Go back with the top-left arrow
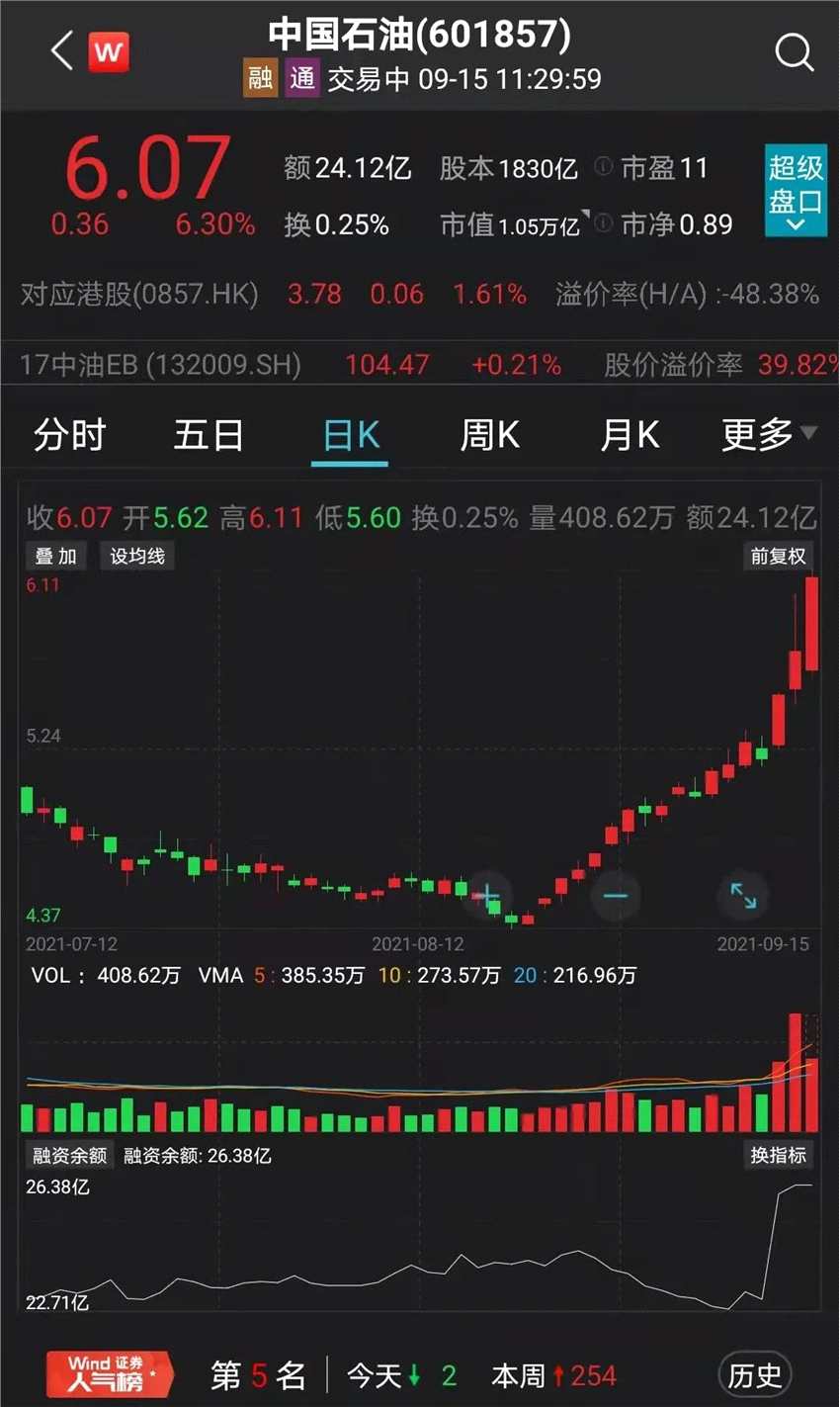 tap(62, 51)
